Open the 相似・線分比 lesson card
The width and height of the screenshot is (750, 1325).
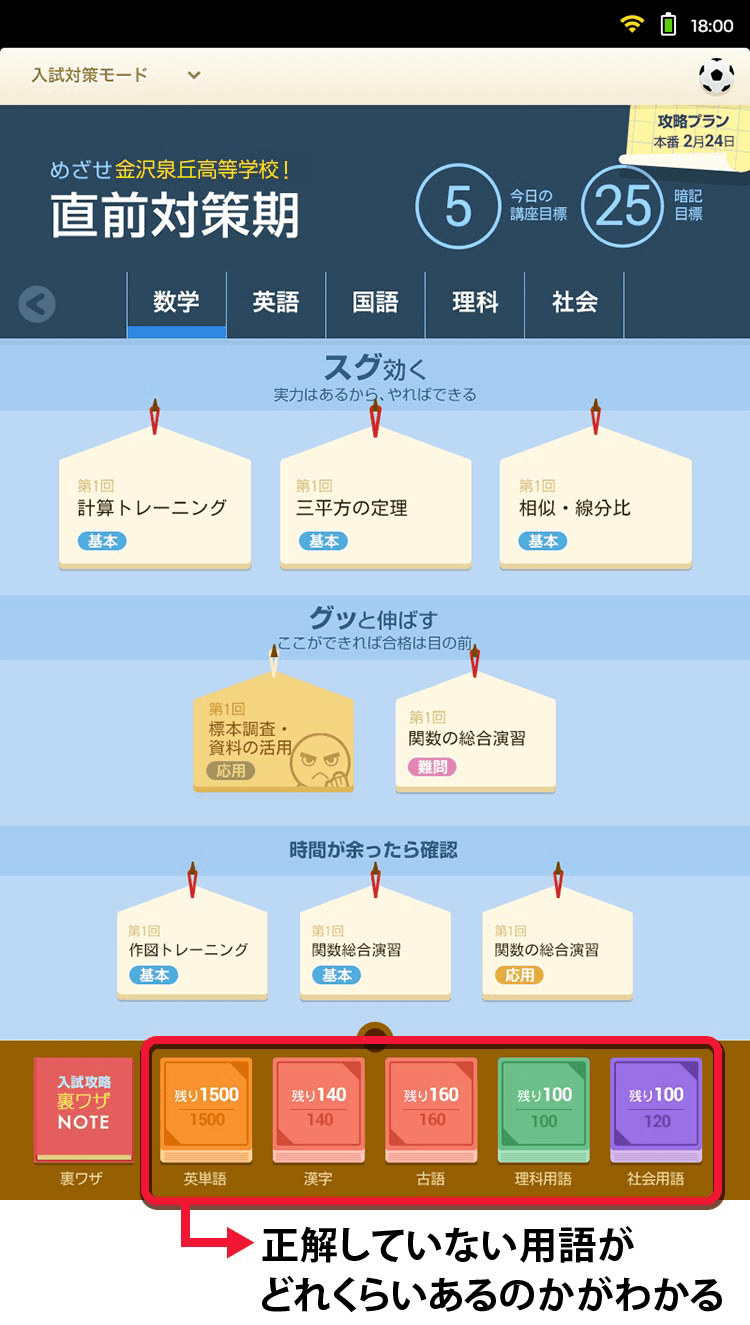click(595, 510)
